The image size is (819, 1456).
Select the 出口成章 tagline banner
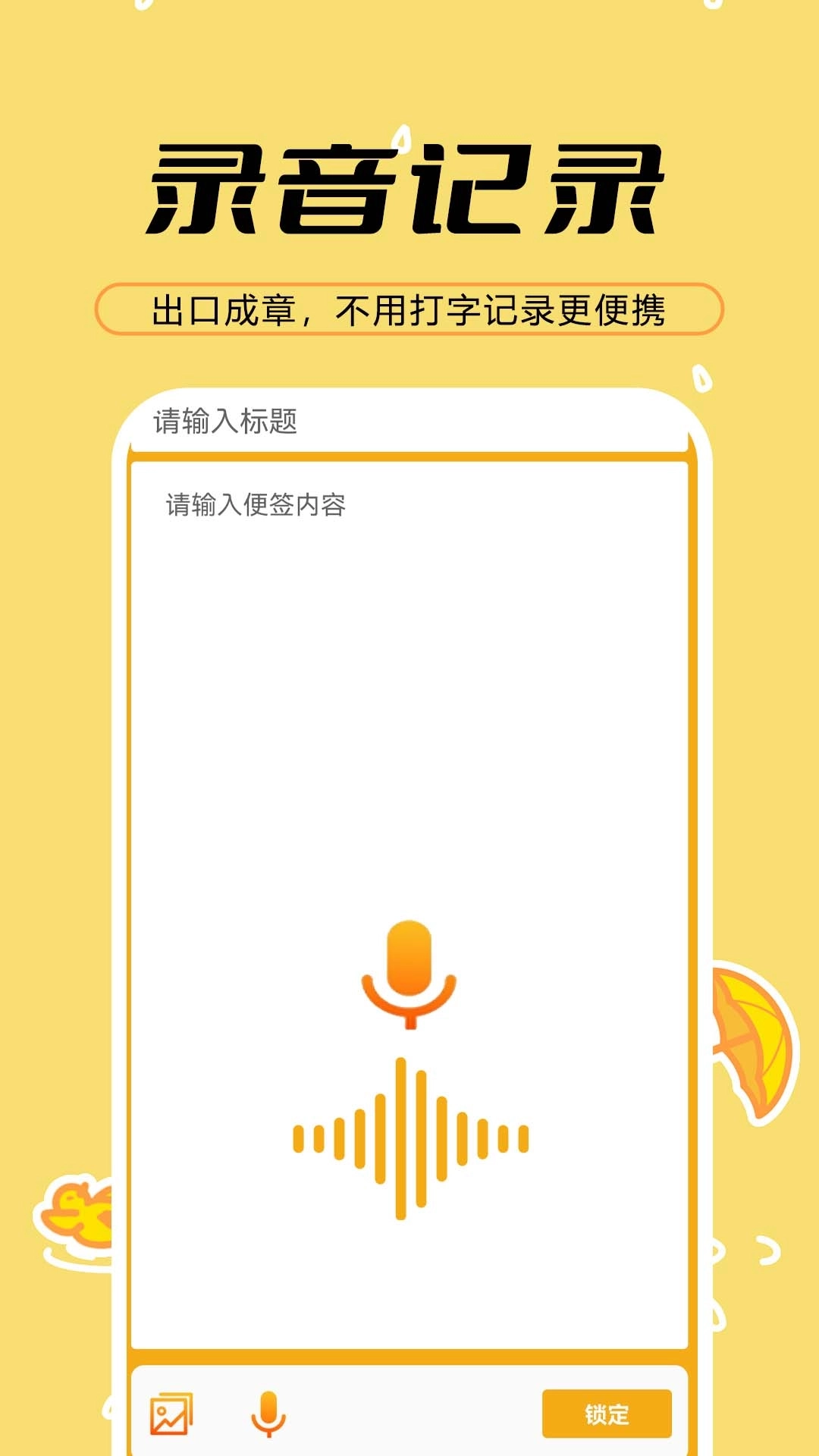(x=409, y=307)
